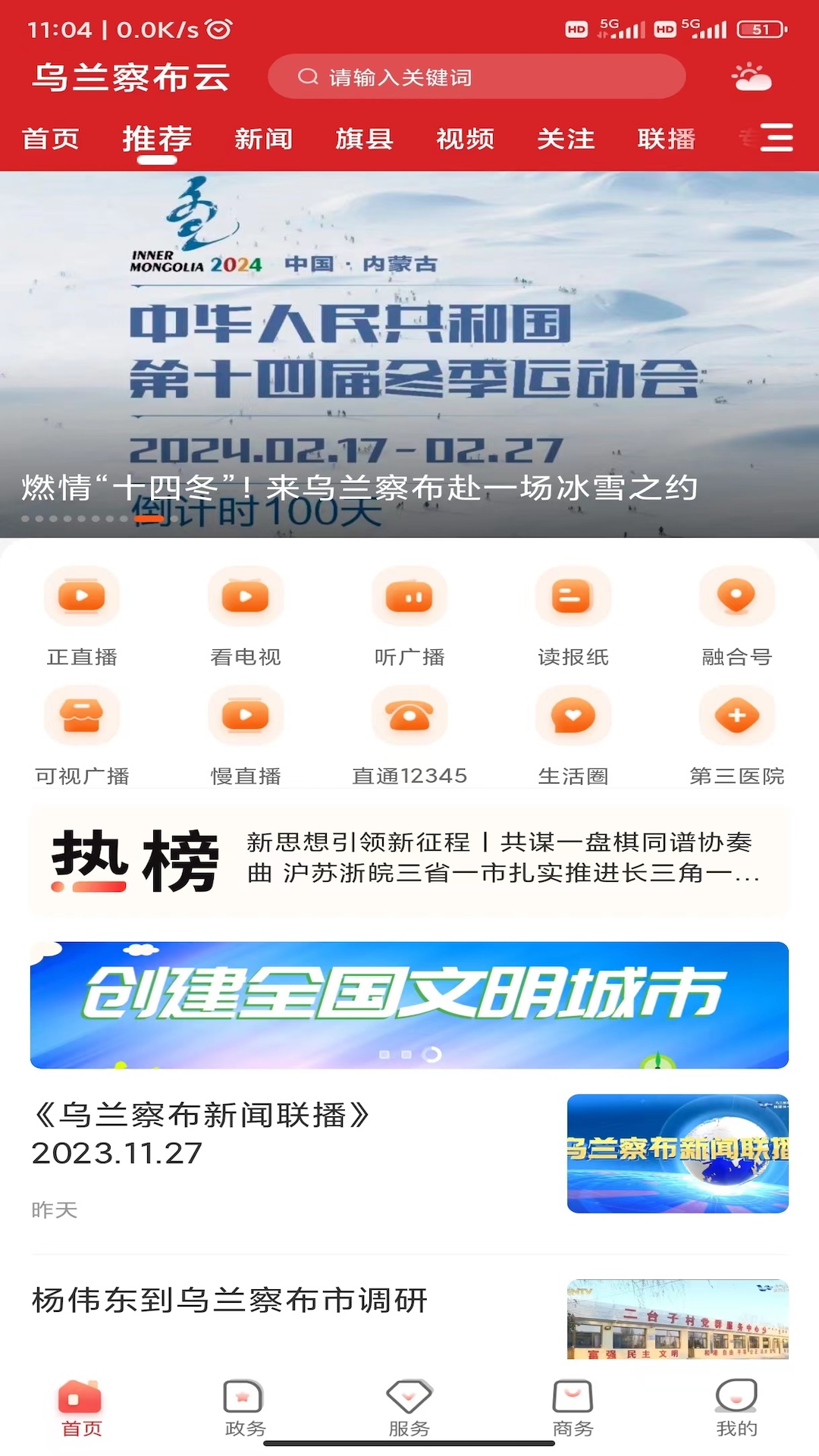This screenshot has width=819, height=1456.
Task: Open 读报纸 newspaper reader
Action: (x=573, y=614)
